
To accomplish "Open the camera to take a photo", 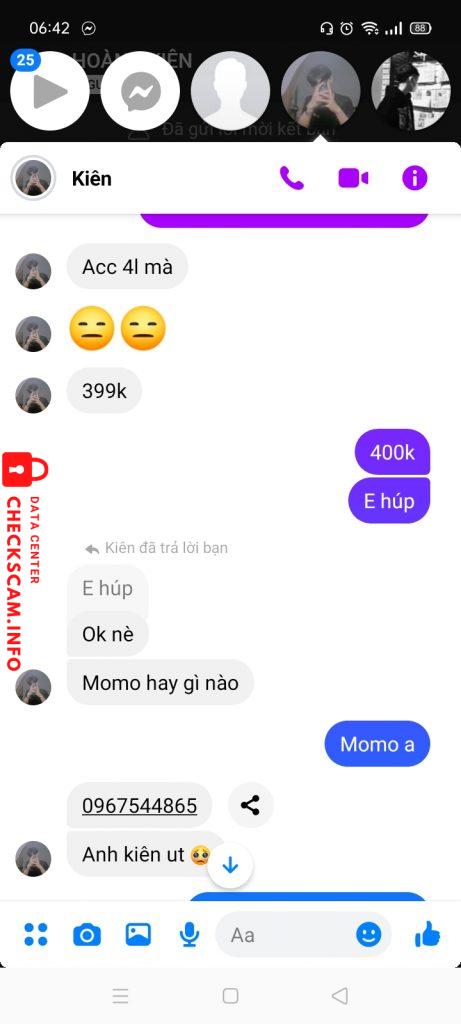I will 87,935.
